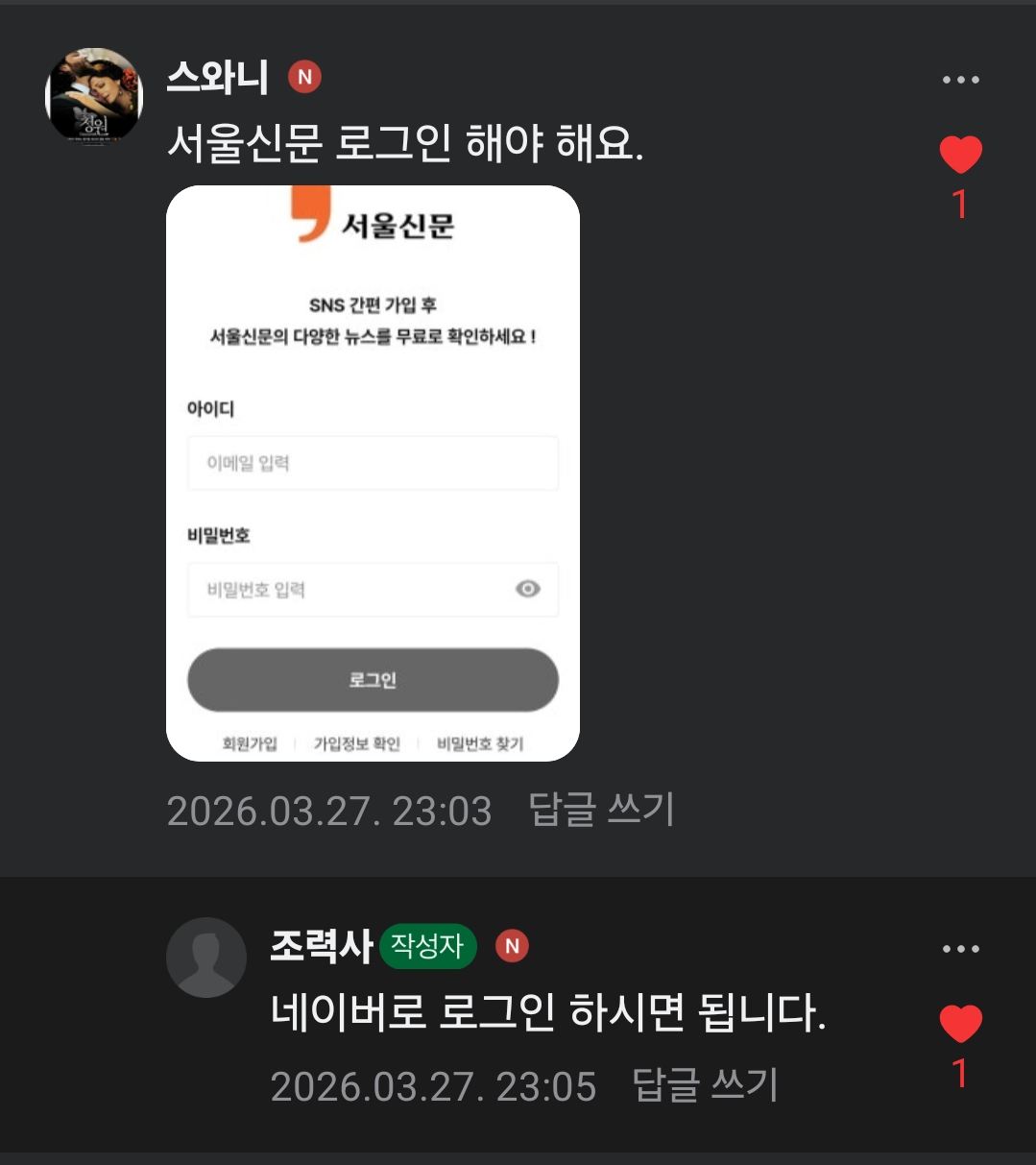Open overflow menu on 스와니's comment
The width and height of the screenshot is (1036, 1165).
click(960, 81)
